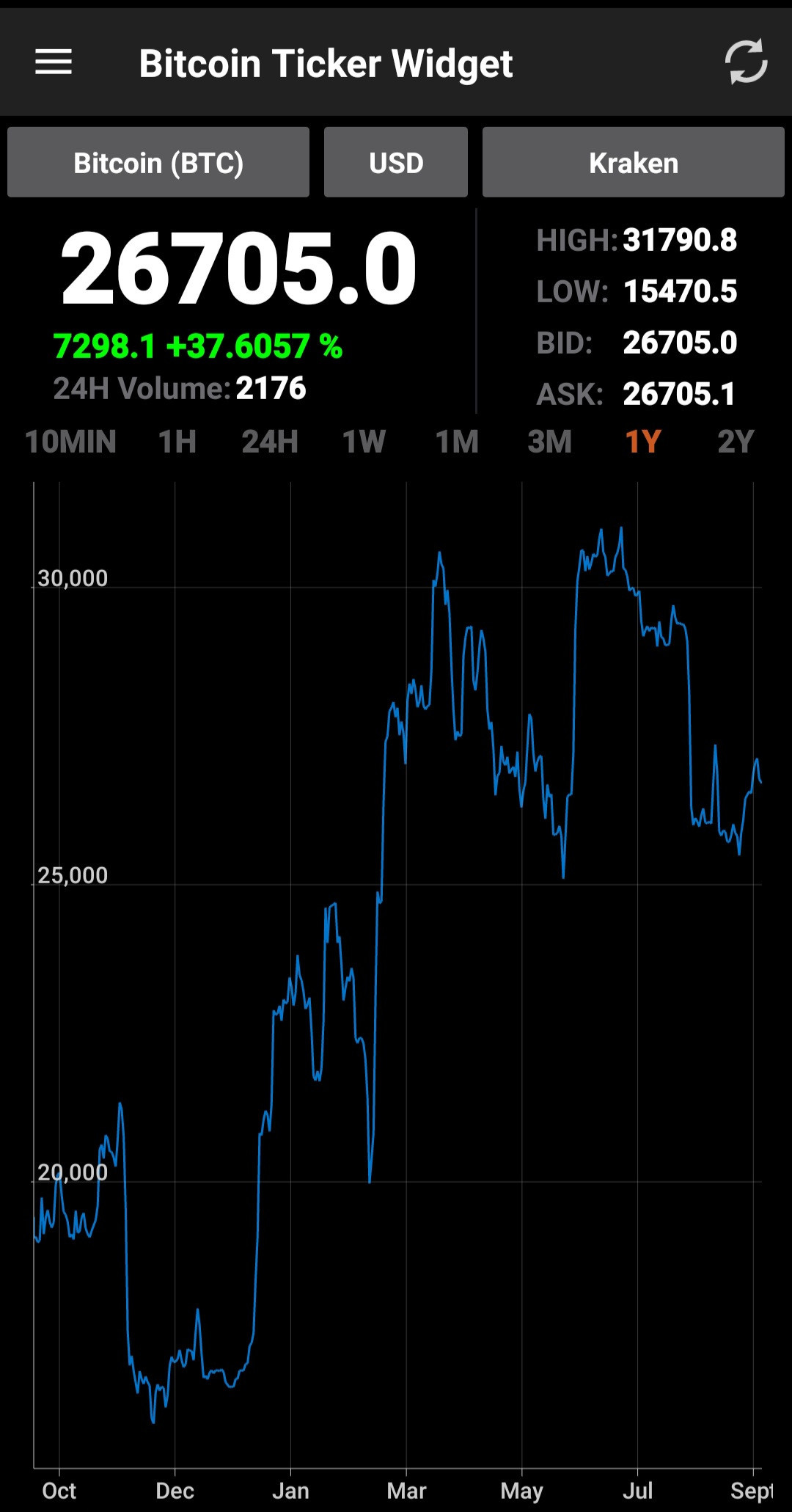This screenshot has height=1512, width=792.
Task: Switch chart to 2Y range
Action: [x=736, y=442]
